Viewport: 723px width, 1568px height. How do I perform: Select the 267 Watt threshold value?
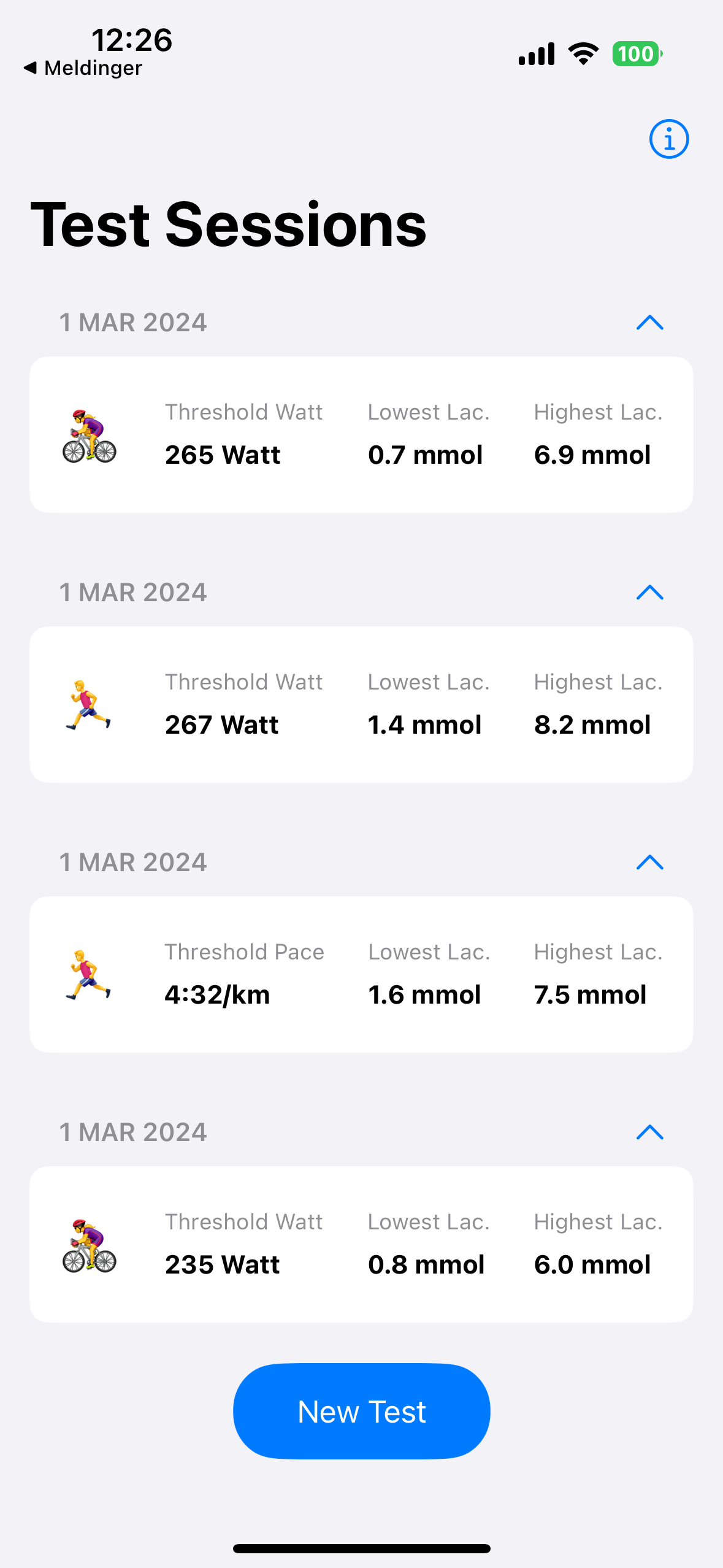point(222,724)
